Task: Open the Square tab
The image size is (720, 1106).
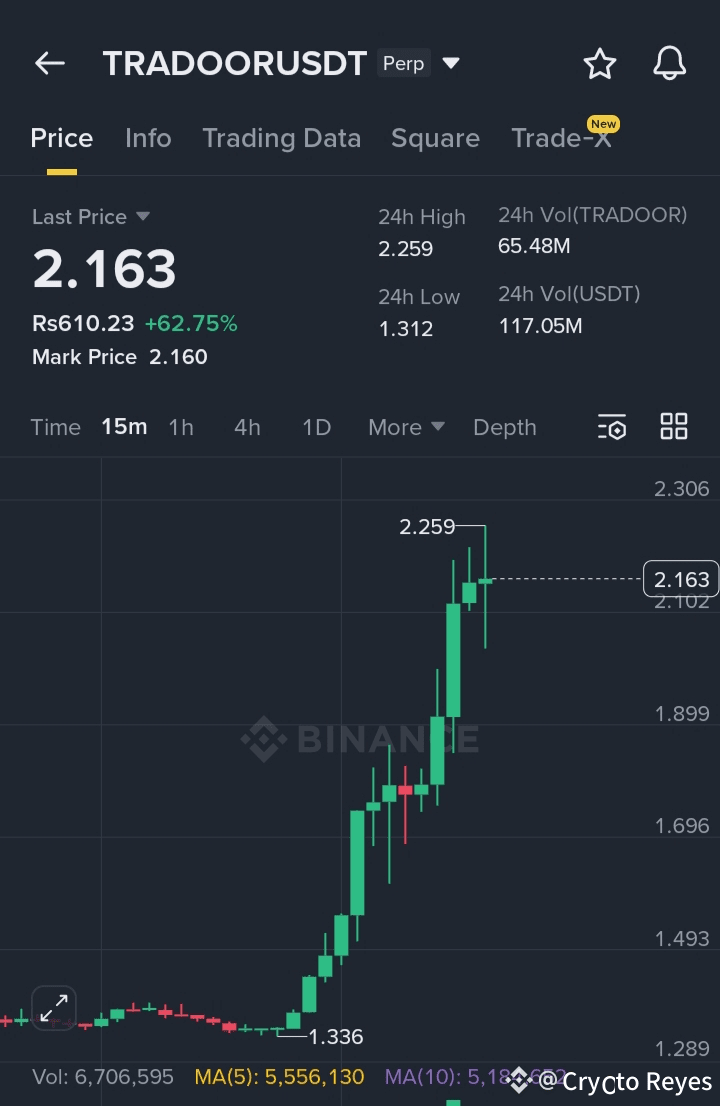Action: point(435,138)
